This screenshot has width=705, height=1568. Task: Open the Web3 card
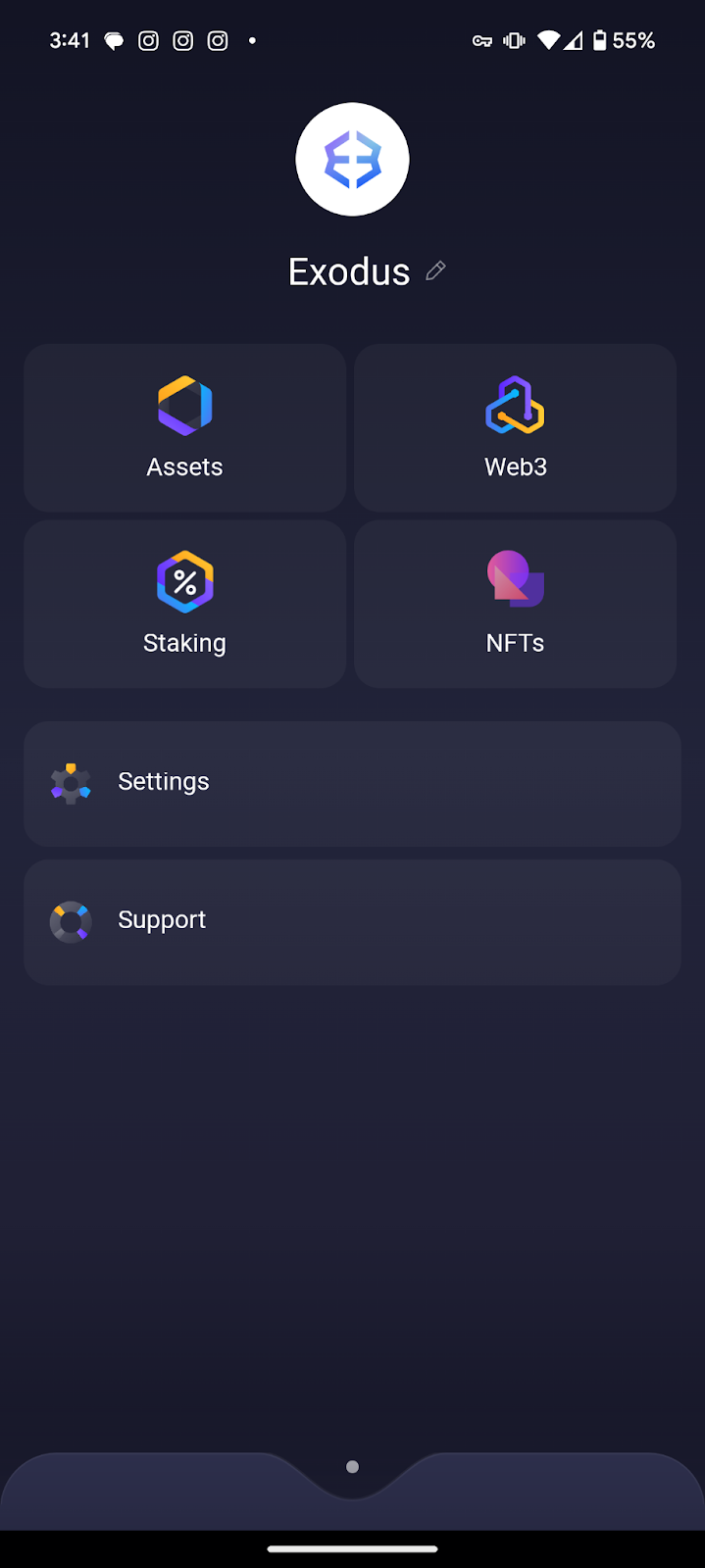(515, 427)
